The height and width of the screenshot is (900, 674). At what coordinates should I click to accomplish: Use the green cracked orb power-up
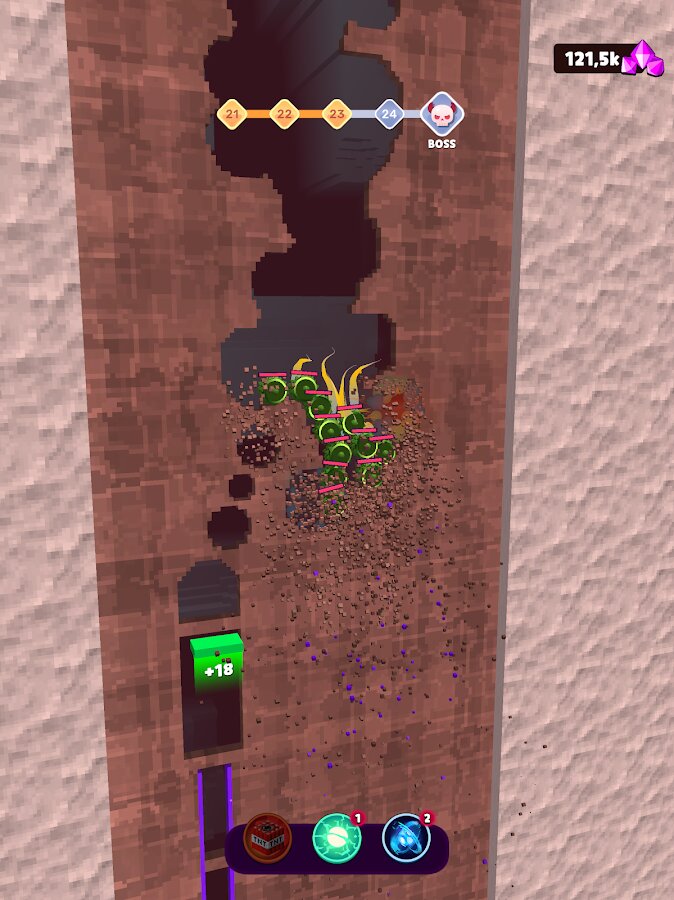[337, 838]
